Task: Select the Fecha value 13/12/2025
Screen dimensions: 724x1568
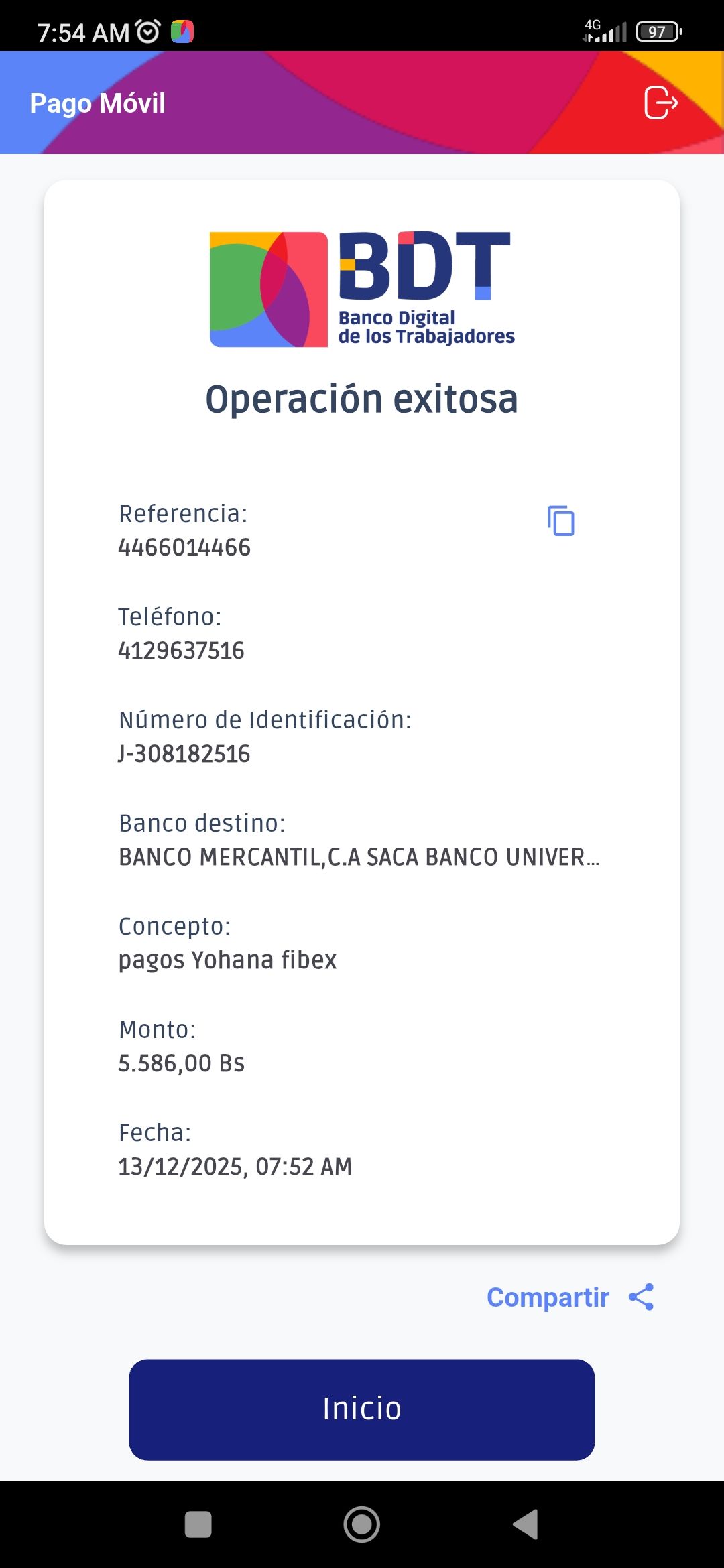Action: [235, 1166]
